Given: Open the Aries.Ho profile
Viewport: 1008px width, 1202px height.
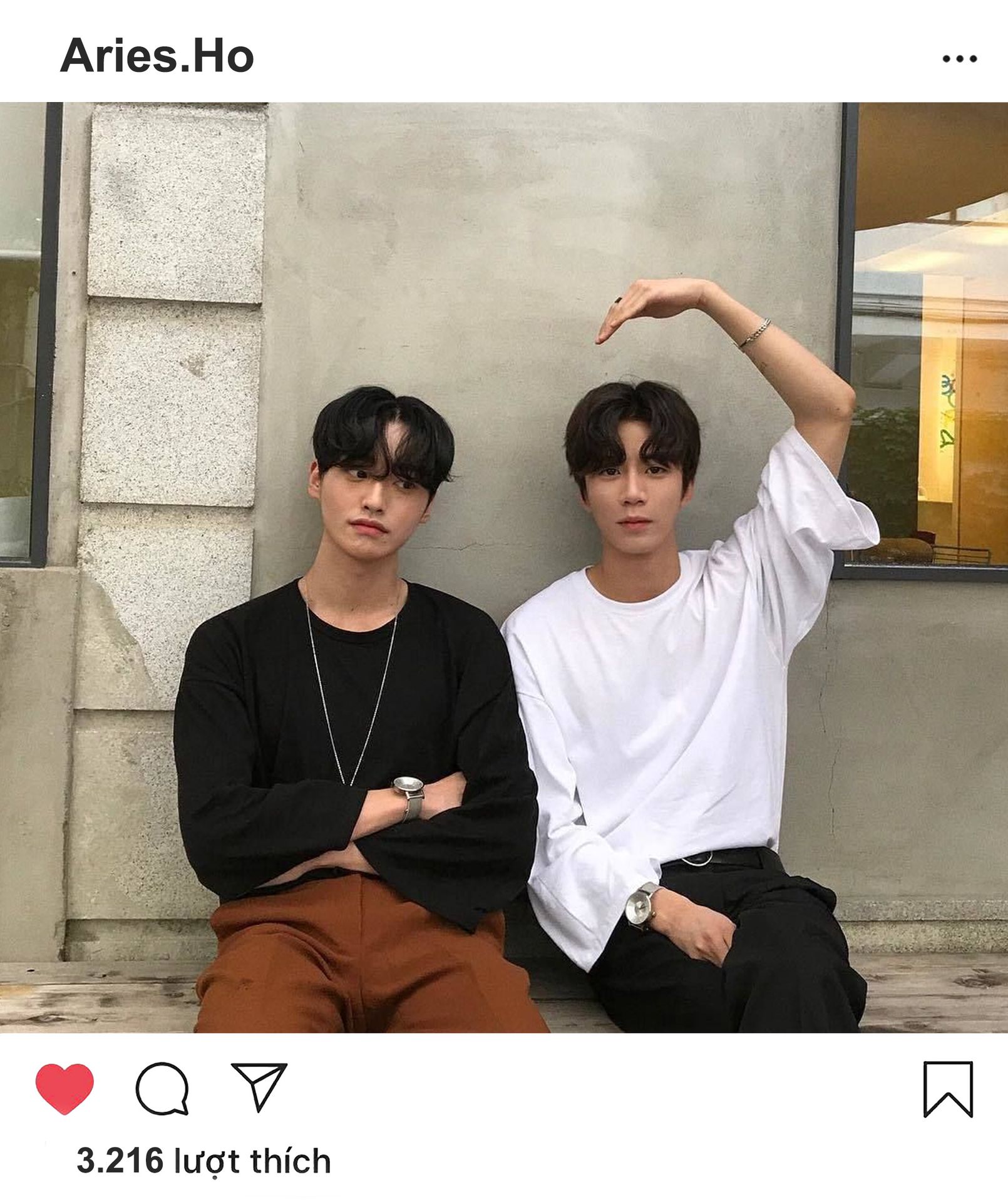Looking at the screenshot, I should pyautogui.click(x=157, y=56).
